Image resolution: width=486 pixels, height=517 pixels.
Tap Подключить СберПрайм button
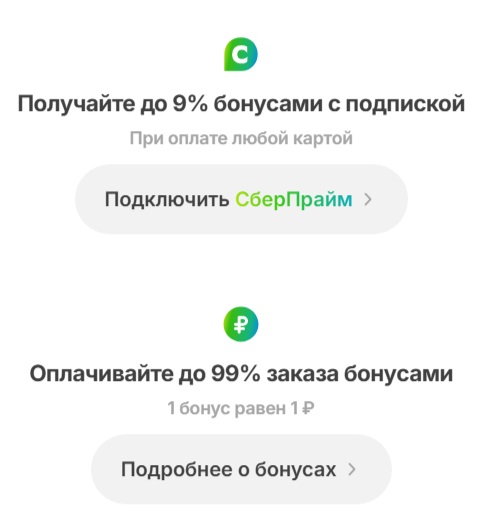(241, 199)
